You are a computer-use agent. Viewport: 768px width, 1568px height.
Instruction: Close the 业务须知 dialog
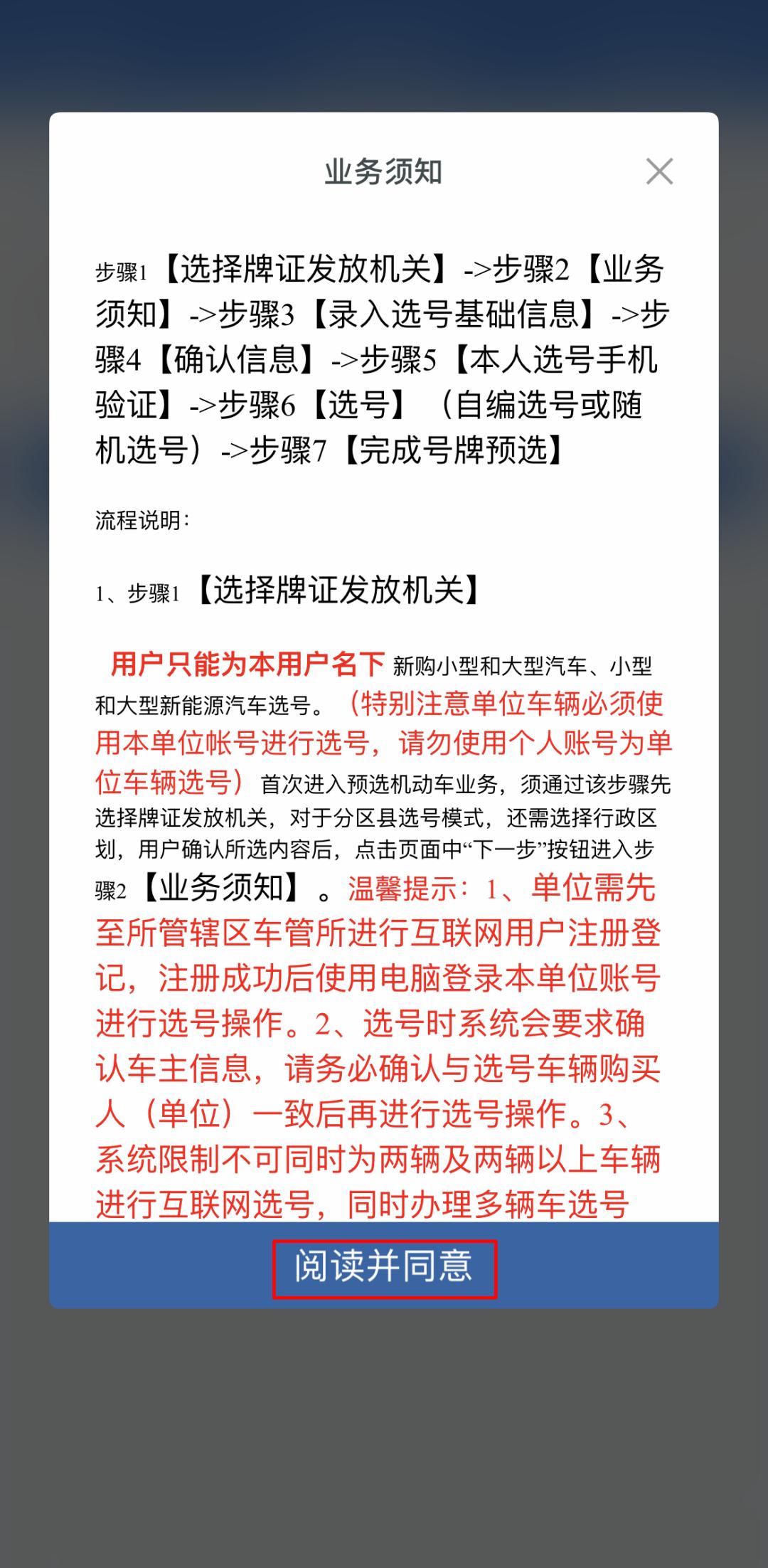point(659,171)
